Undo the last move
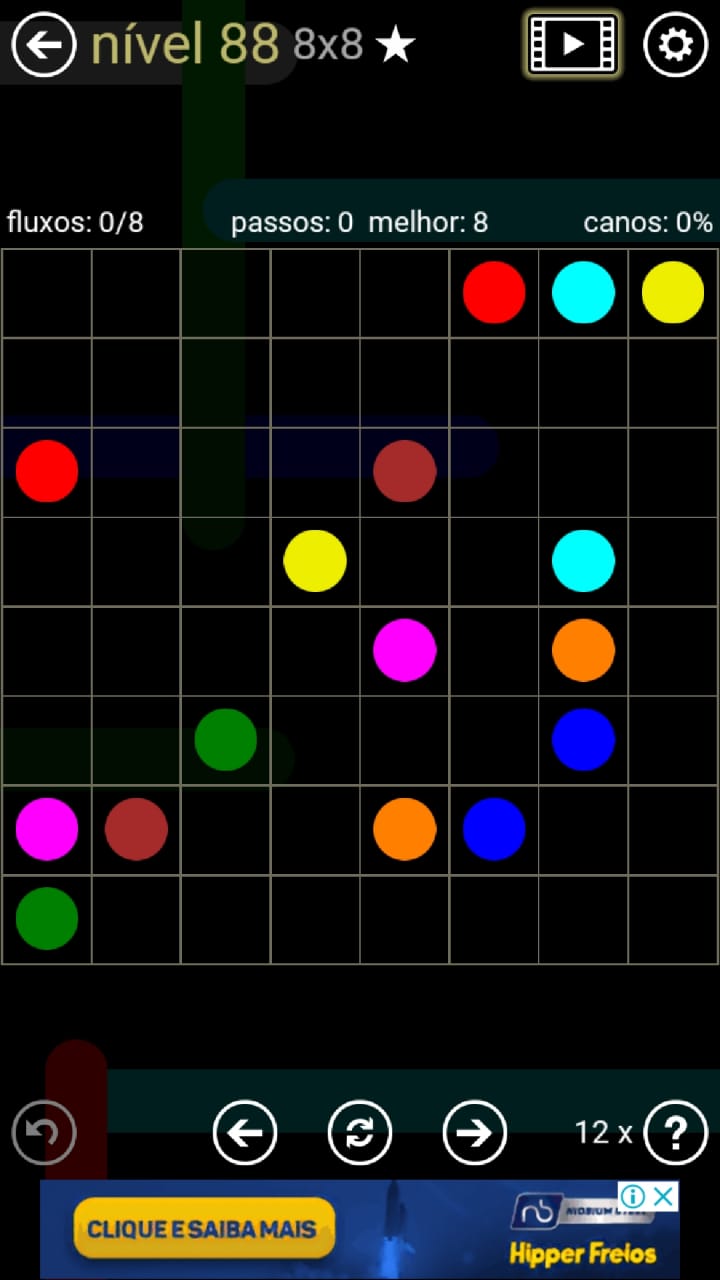 click(44, 1132)
